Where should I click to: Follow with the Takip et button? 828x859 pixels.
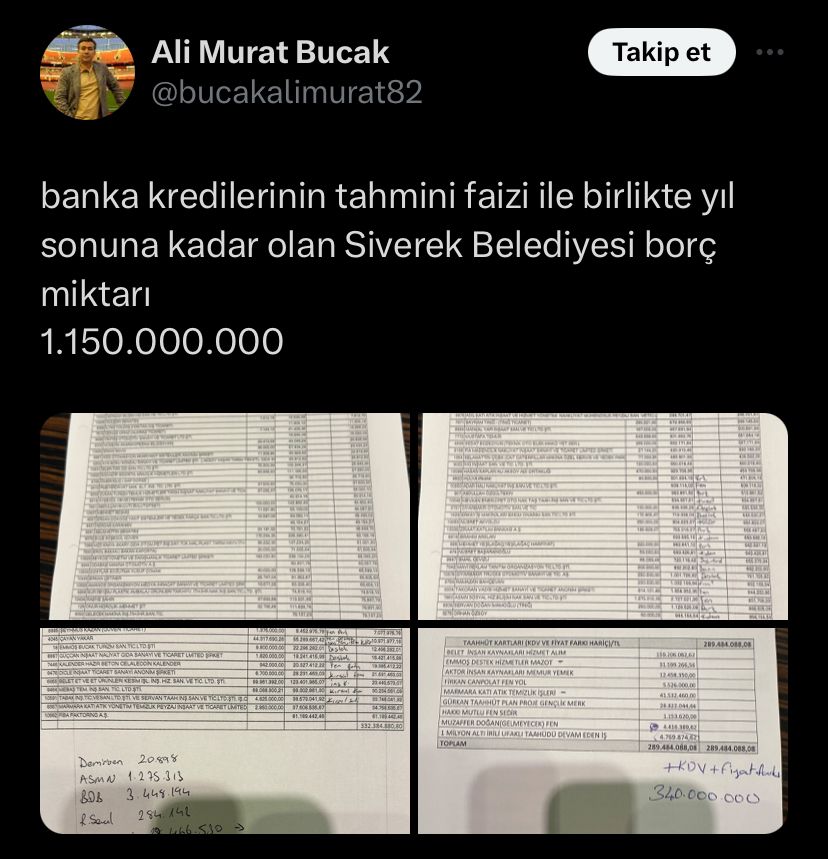(661, 53)
